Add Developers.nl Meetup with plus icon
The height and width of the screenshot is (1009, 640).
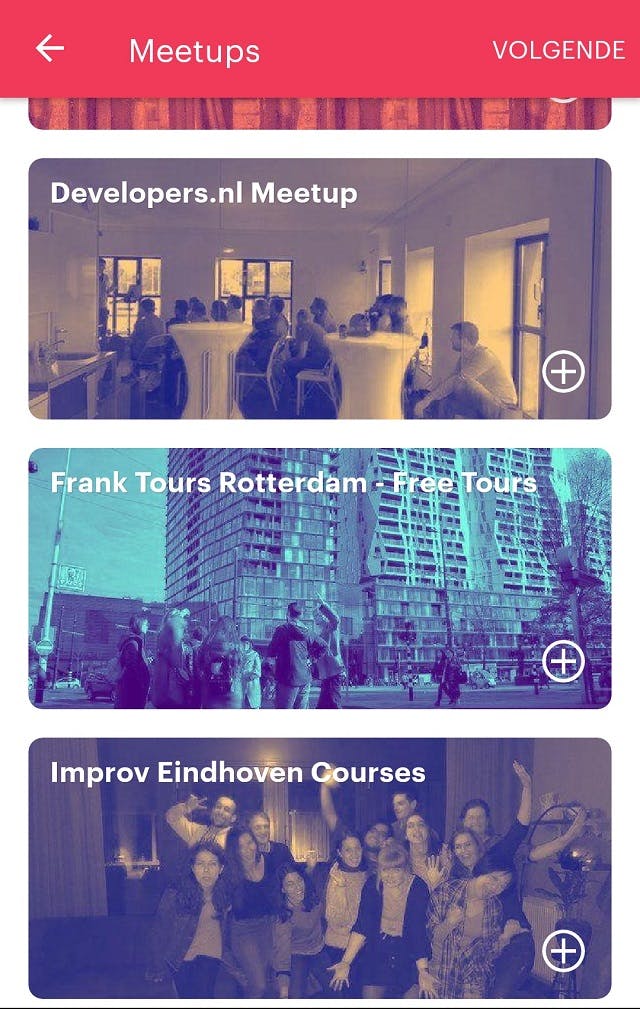(x=563, y=372)
